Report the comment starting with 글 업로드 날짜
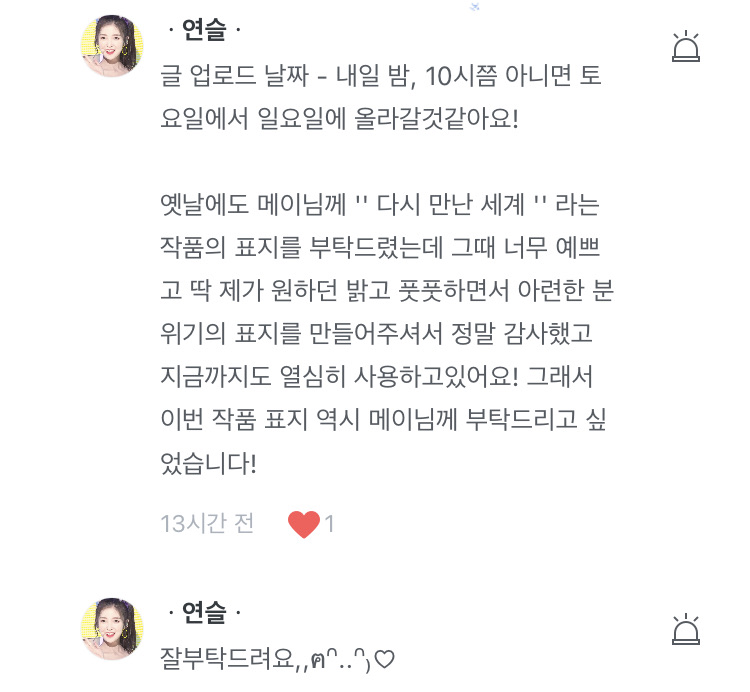750x692 pixels. [x=686, y=48]
